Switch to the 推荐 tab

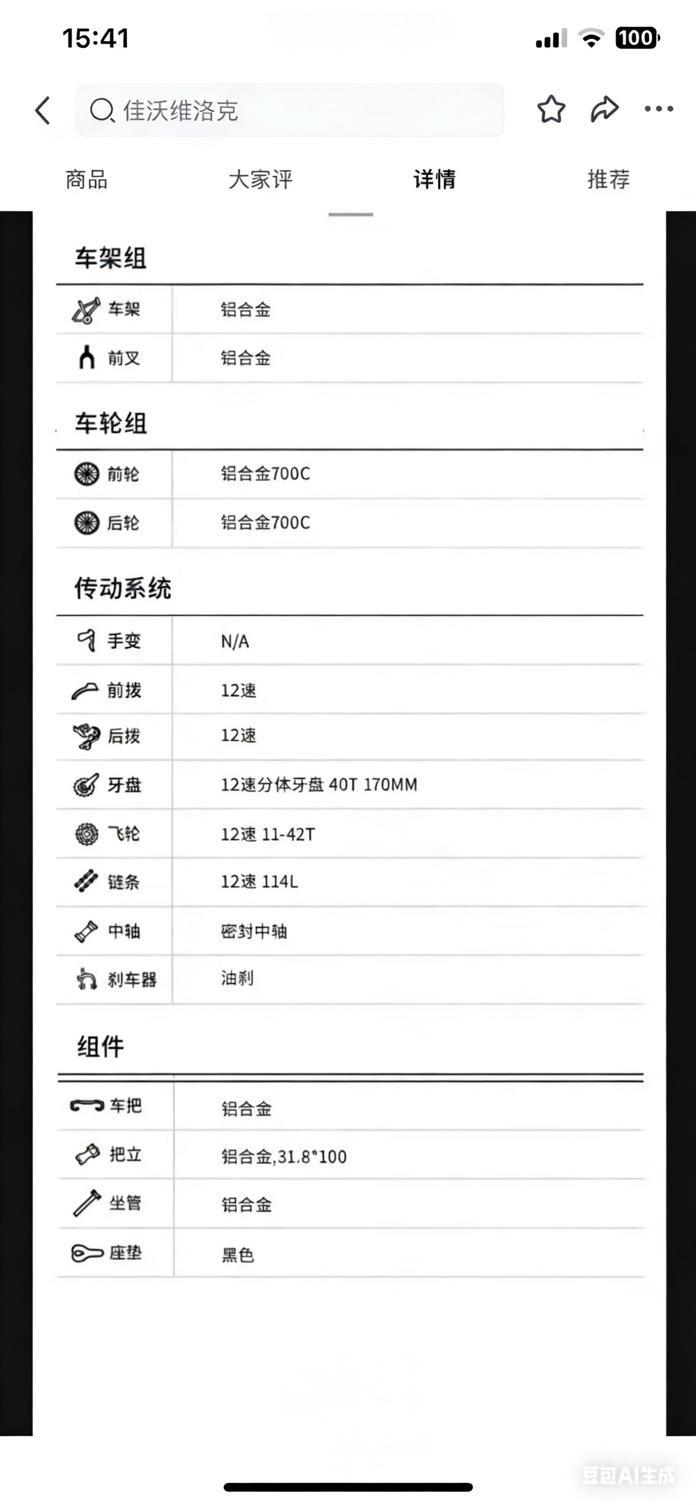tap(608, 180)
